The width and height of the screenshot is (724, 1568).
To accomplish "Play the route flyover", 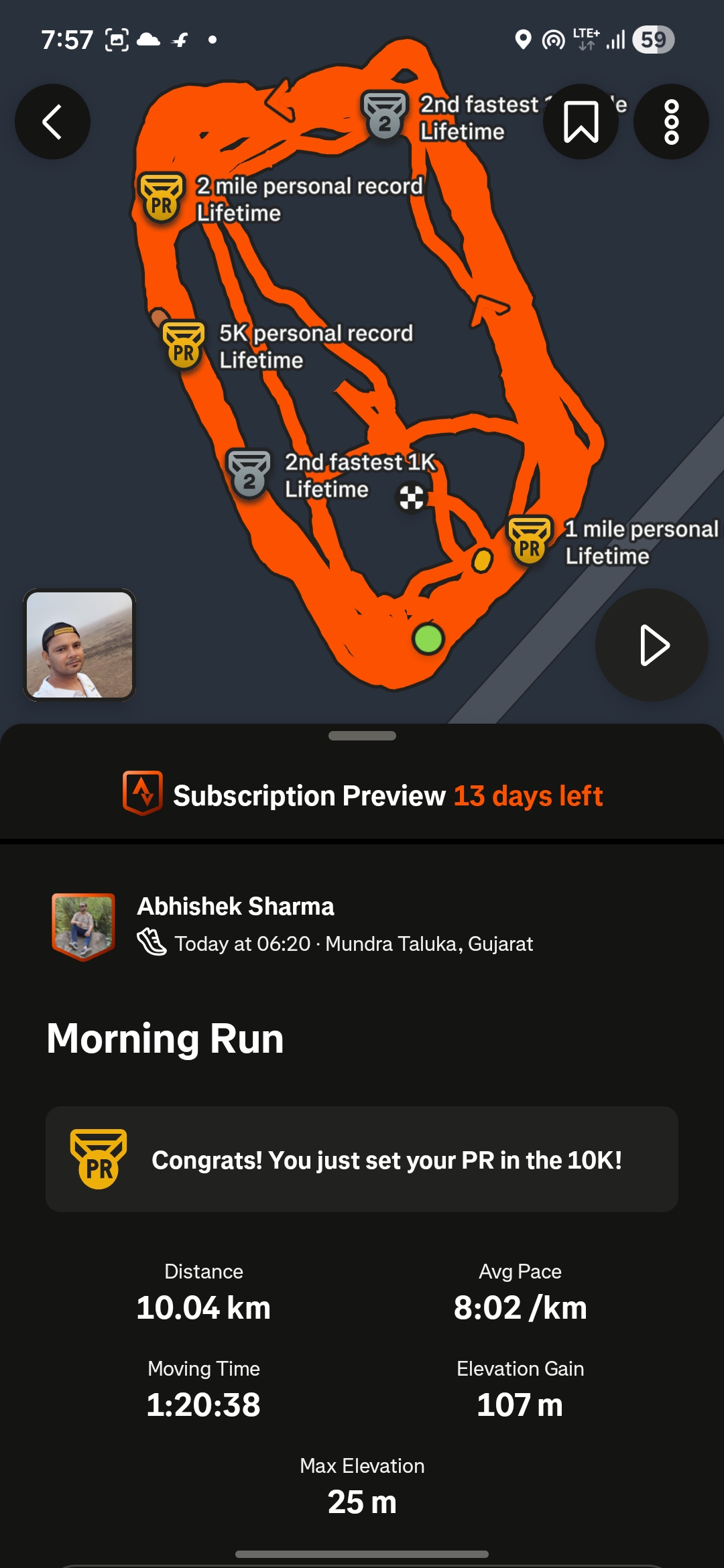I will click(x=652, y=645).
